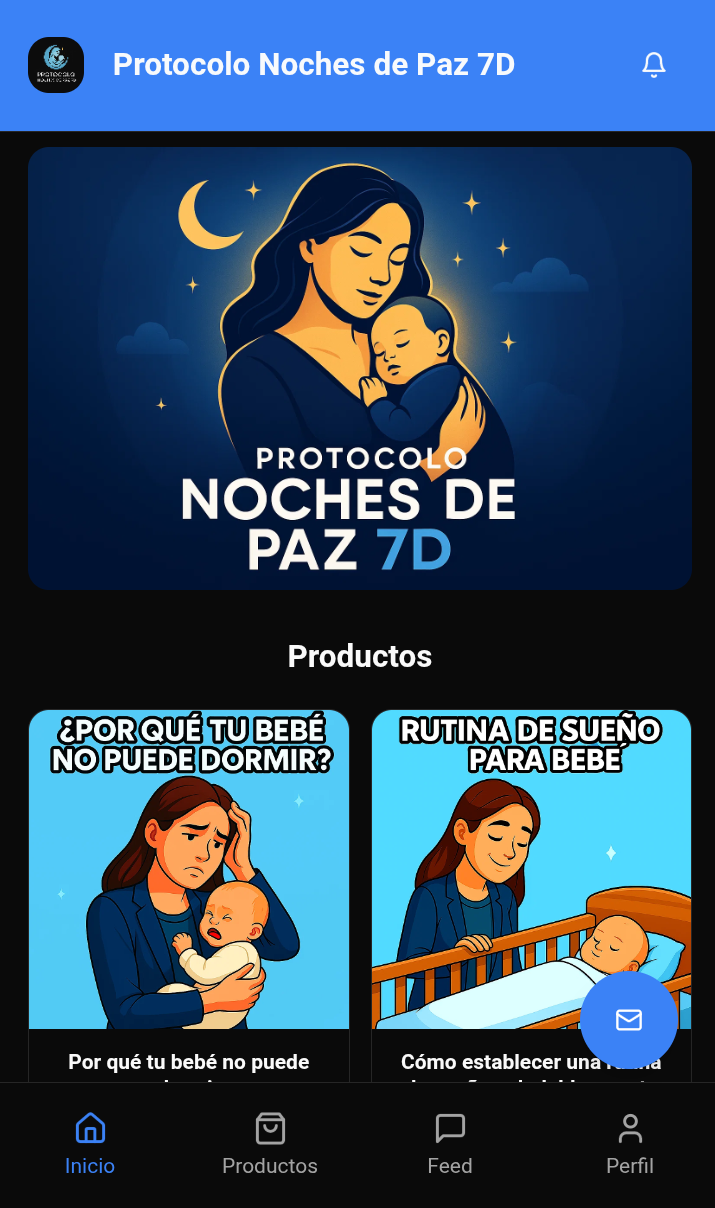Open the notifications bell
Image resolution: width=715 pixels, height=1208 pixels.
coord(653,65)
